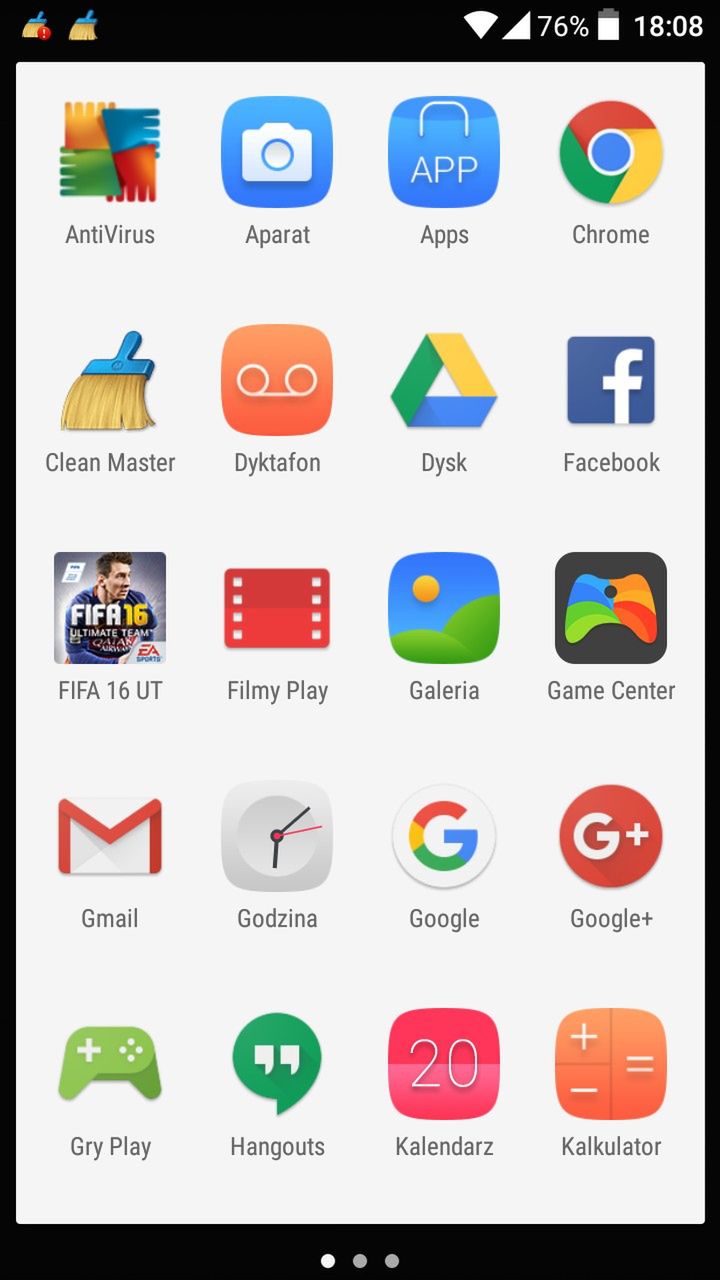Open Clean Master
720x1280 pixels.
[x=110, y=380]
